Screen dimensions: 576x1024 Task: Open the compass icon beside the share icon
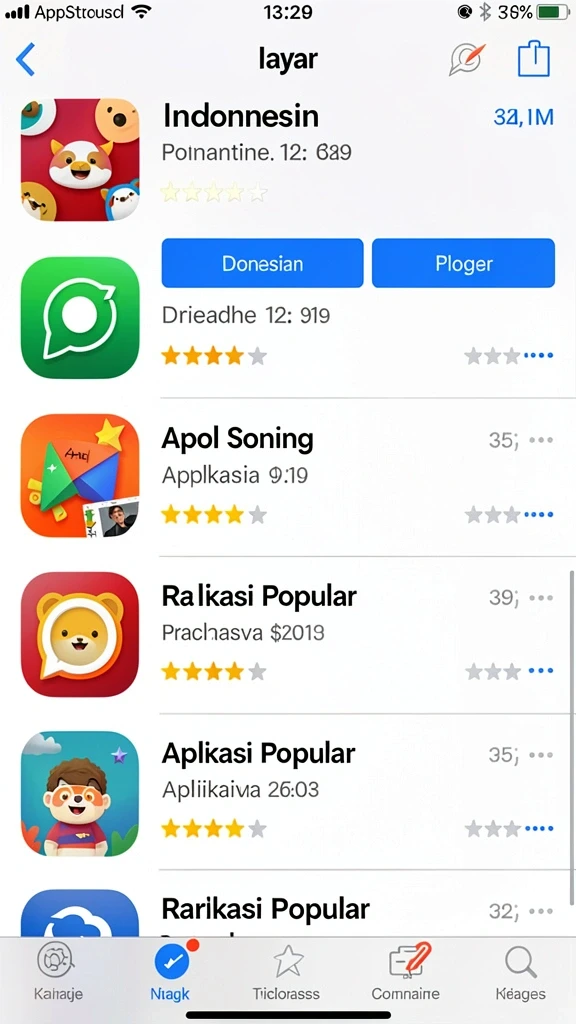point(468,59)
